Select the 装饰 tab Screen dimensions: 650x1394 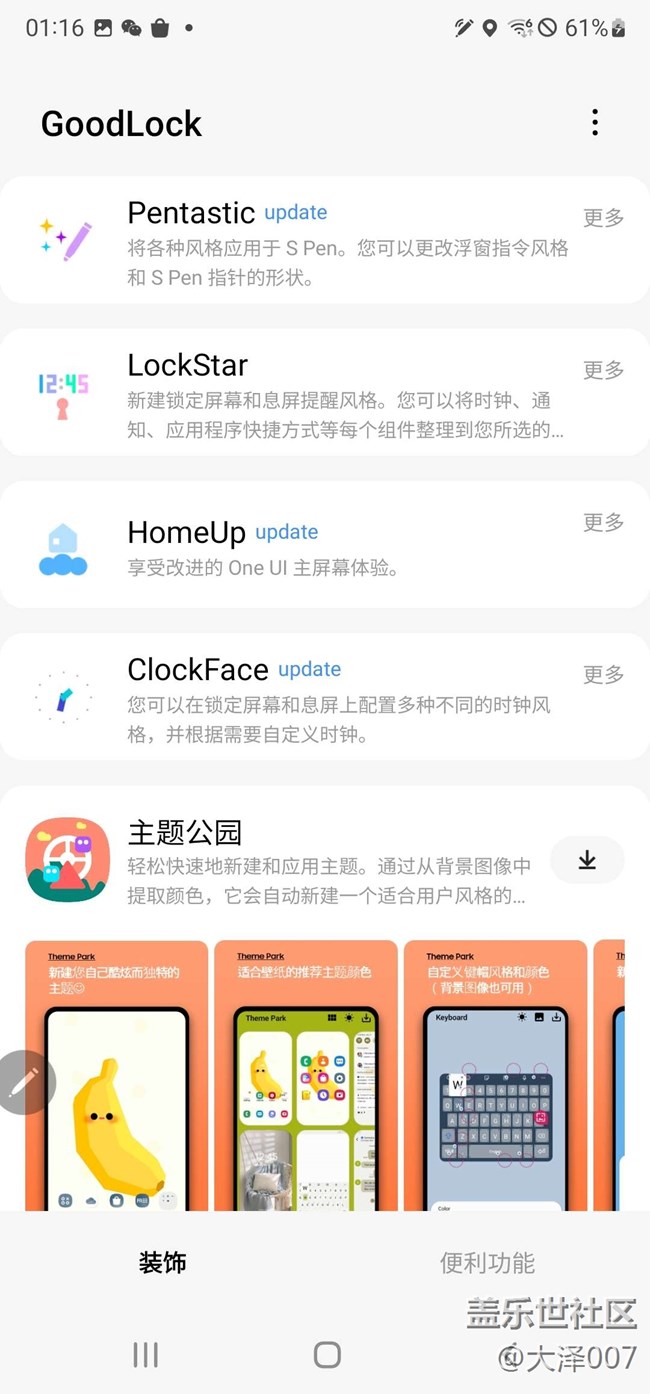tap(162, 1262)
